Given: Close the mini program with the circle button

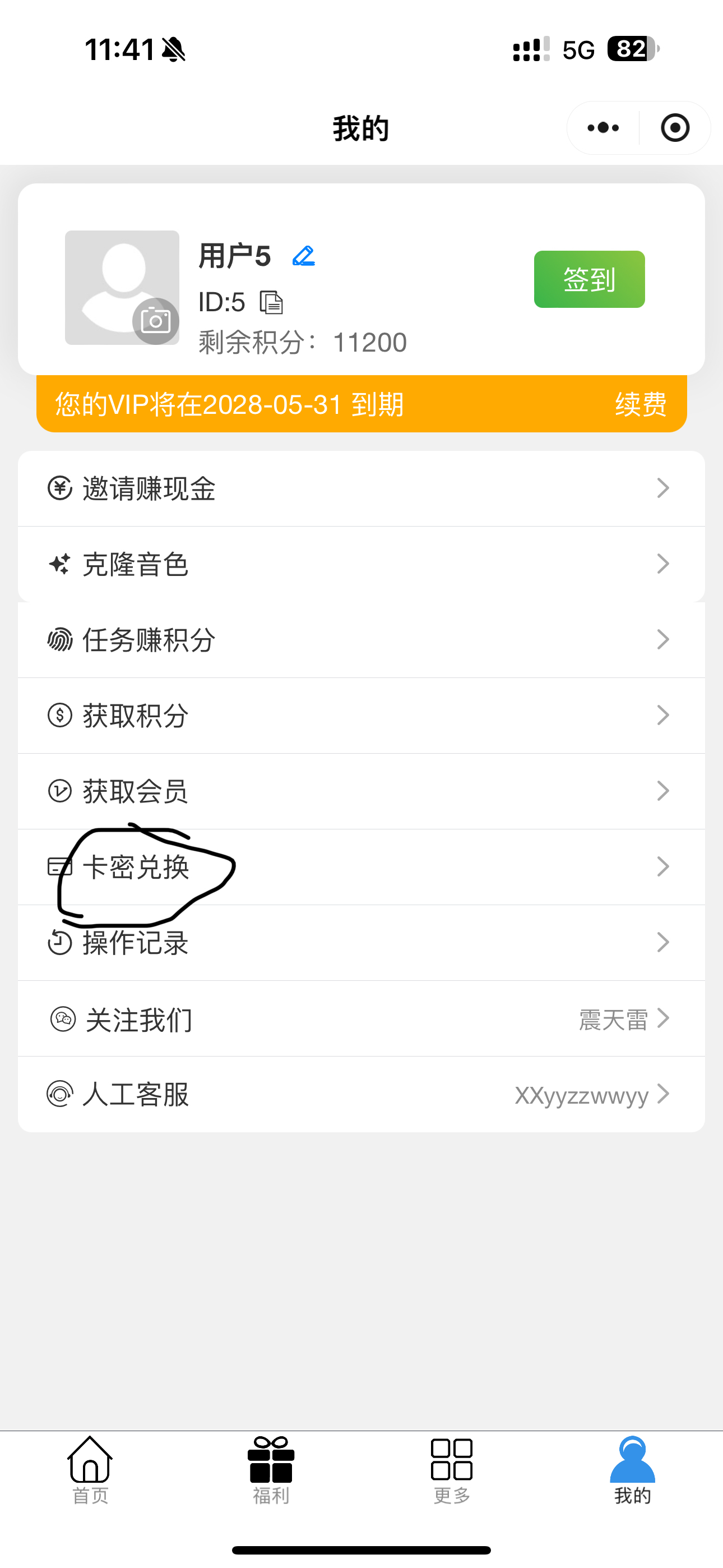Looking at the screenshot, I should pyautogui.click(x=675, y=128).
